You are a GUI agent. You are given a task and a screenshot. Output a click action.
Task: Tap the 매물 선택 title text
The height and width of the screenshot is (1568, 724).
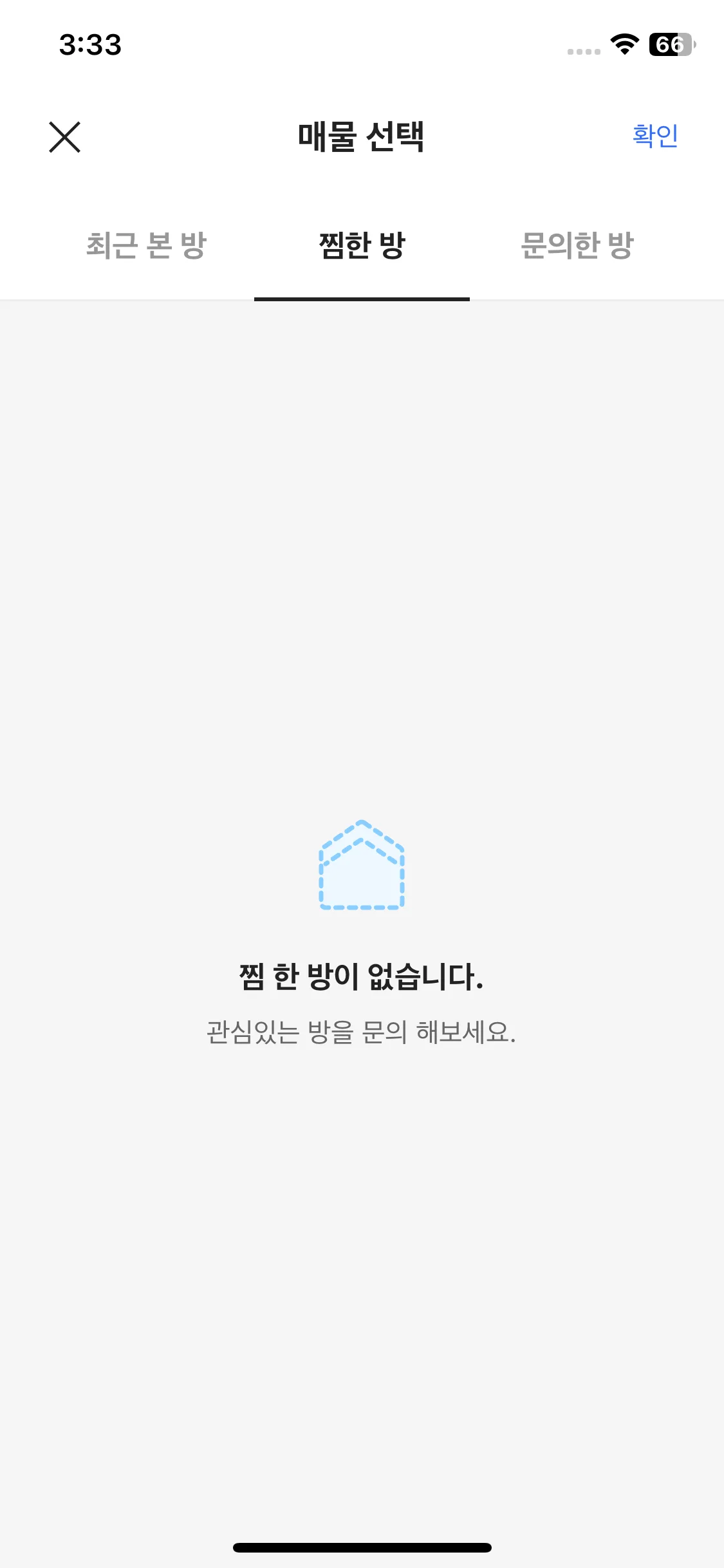[362, 137]
